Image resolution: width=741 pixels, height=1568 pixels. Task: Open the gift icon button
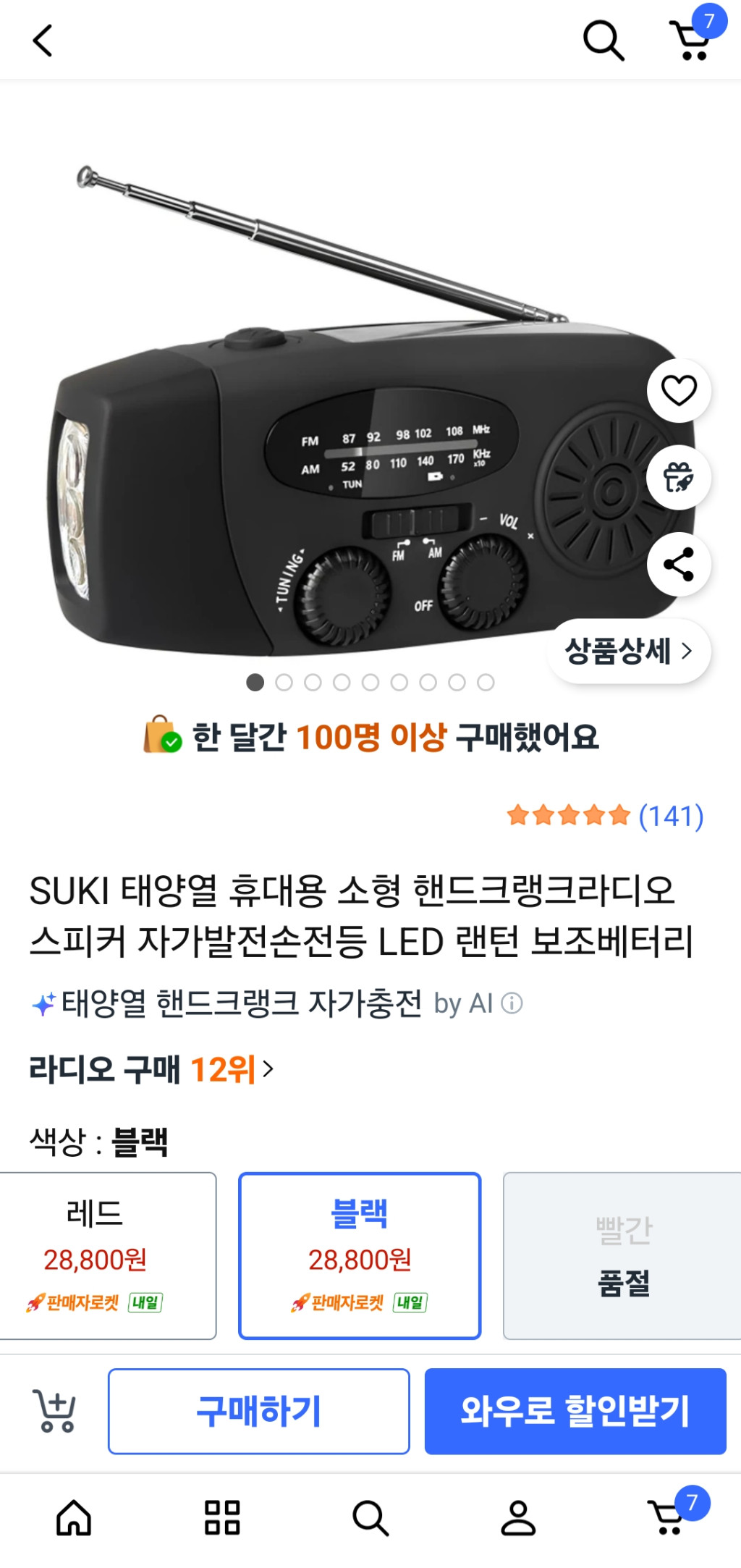point(679,478)
